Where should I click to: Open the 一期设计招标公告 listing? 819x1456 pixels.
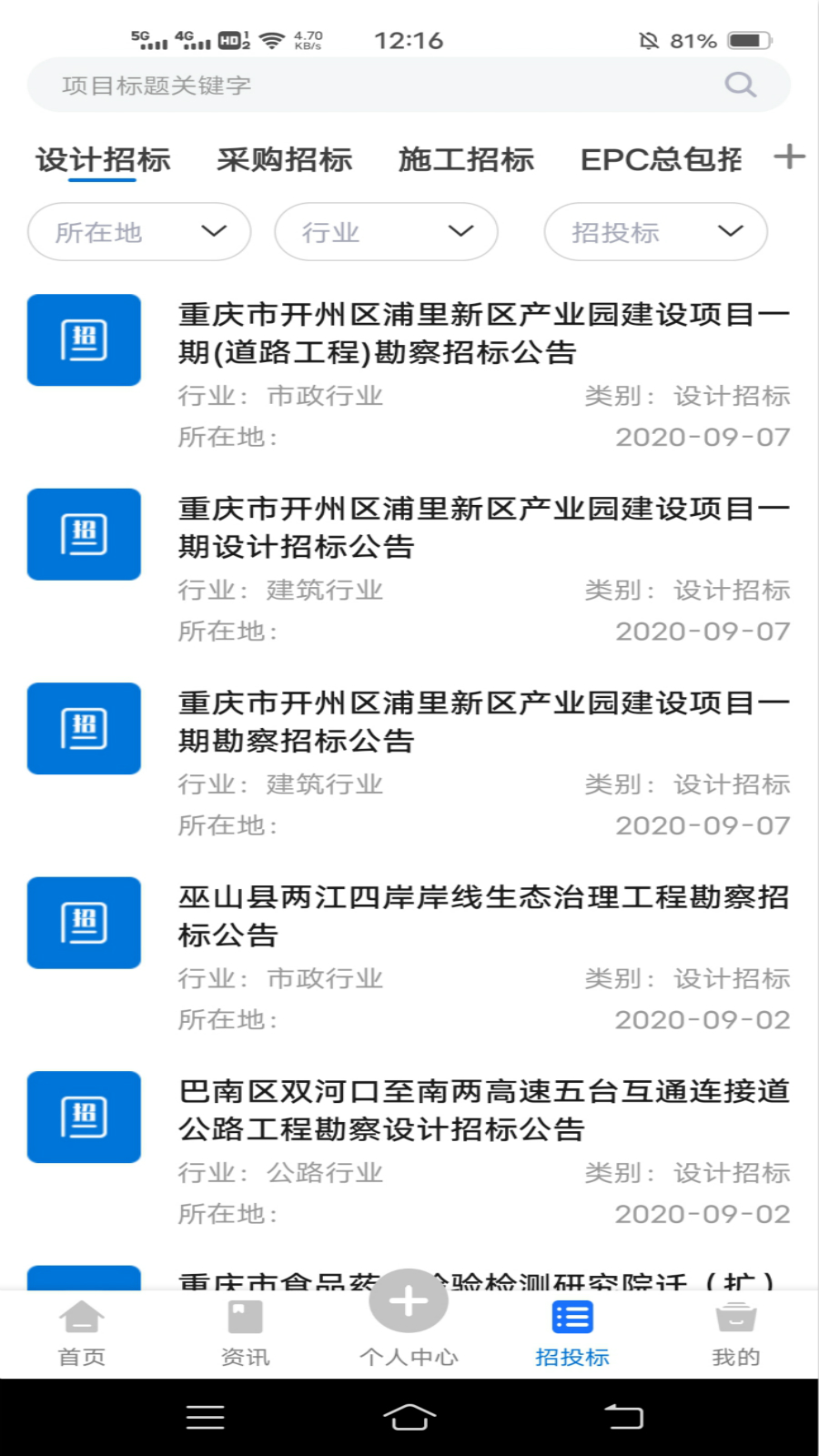[x=482, y=528]
